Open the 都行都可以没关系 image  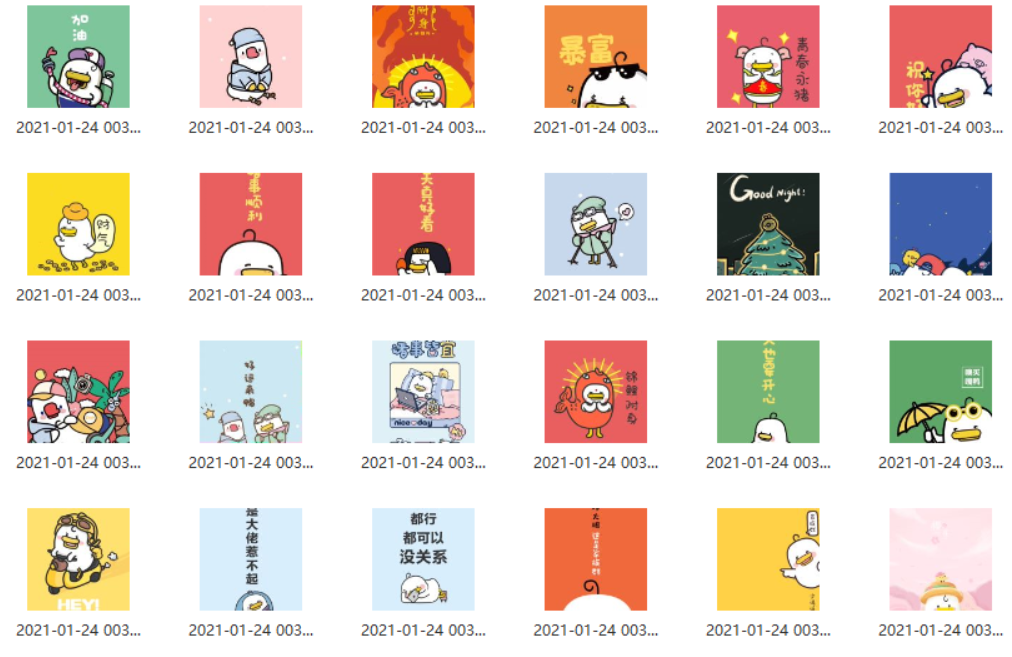pyautogui.click(x=423, y=559)
